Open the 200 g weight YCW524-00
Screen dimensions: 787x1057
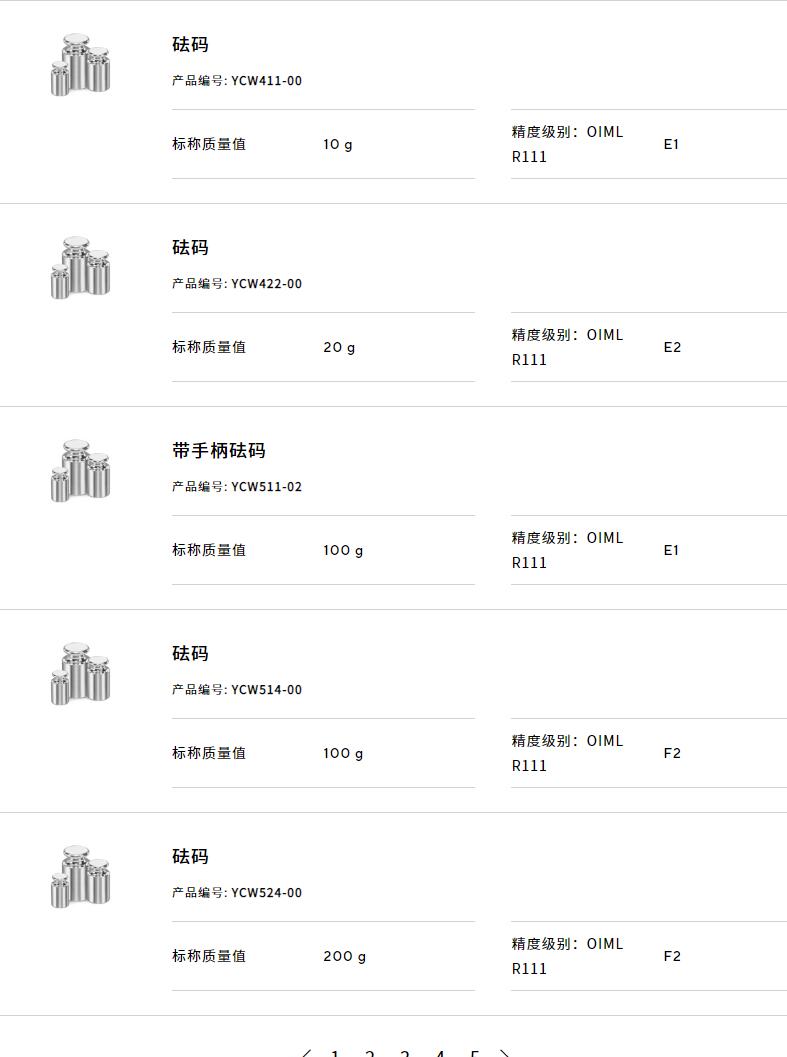190,857
